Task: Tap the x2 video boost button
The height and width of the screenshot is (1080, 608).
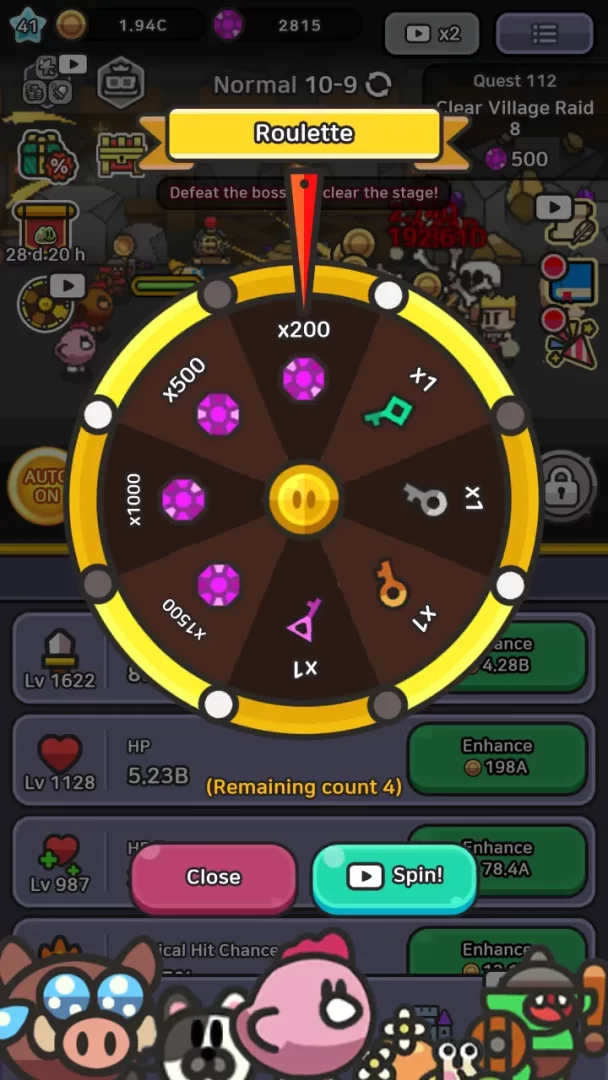Action: click(432, 33)
